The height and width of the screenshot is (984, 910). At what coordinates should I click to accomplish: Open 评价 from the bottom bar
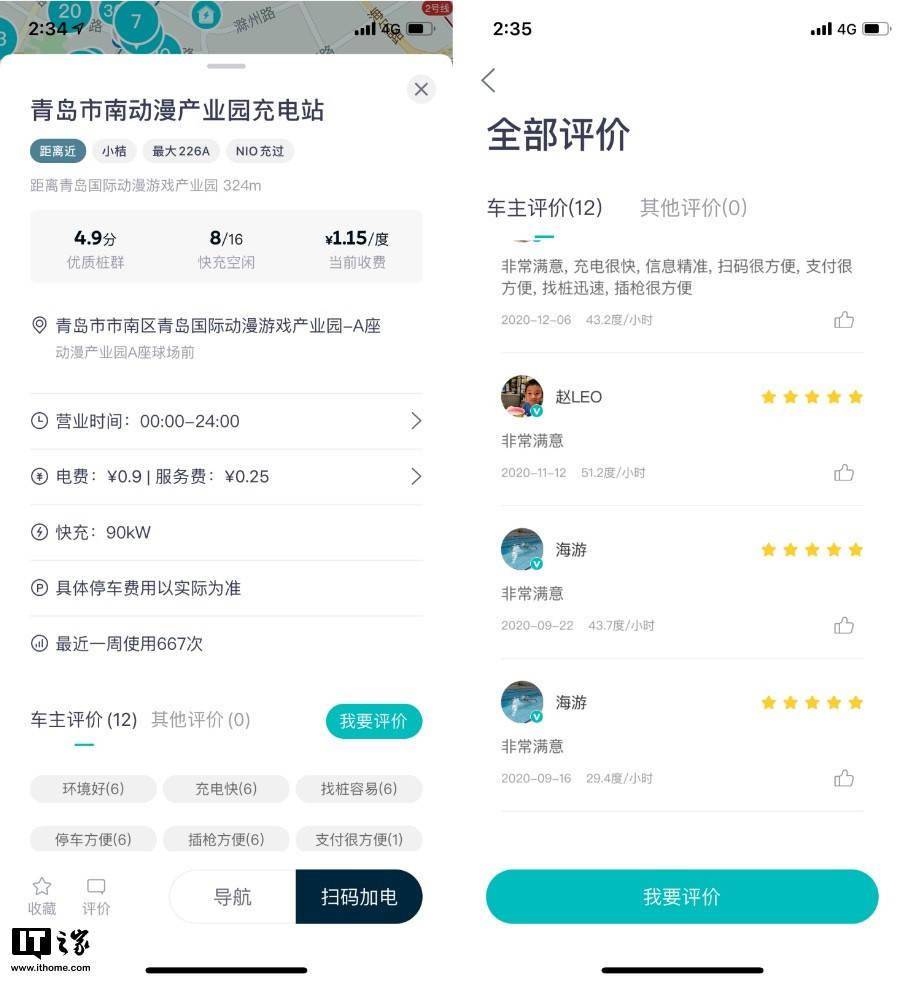[x=97, y=896]
